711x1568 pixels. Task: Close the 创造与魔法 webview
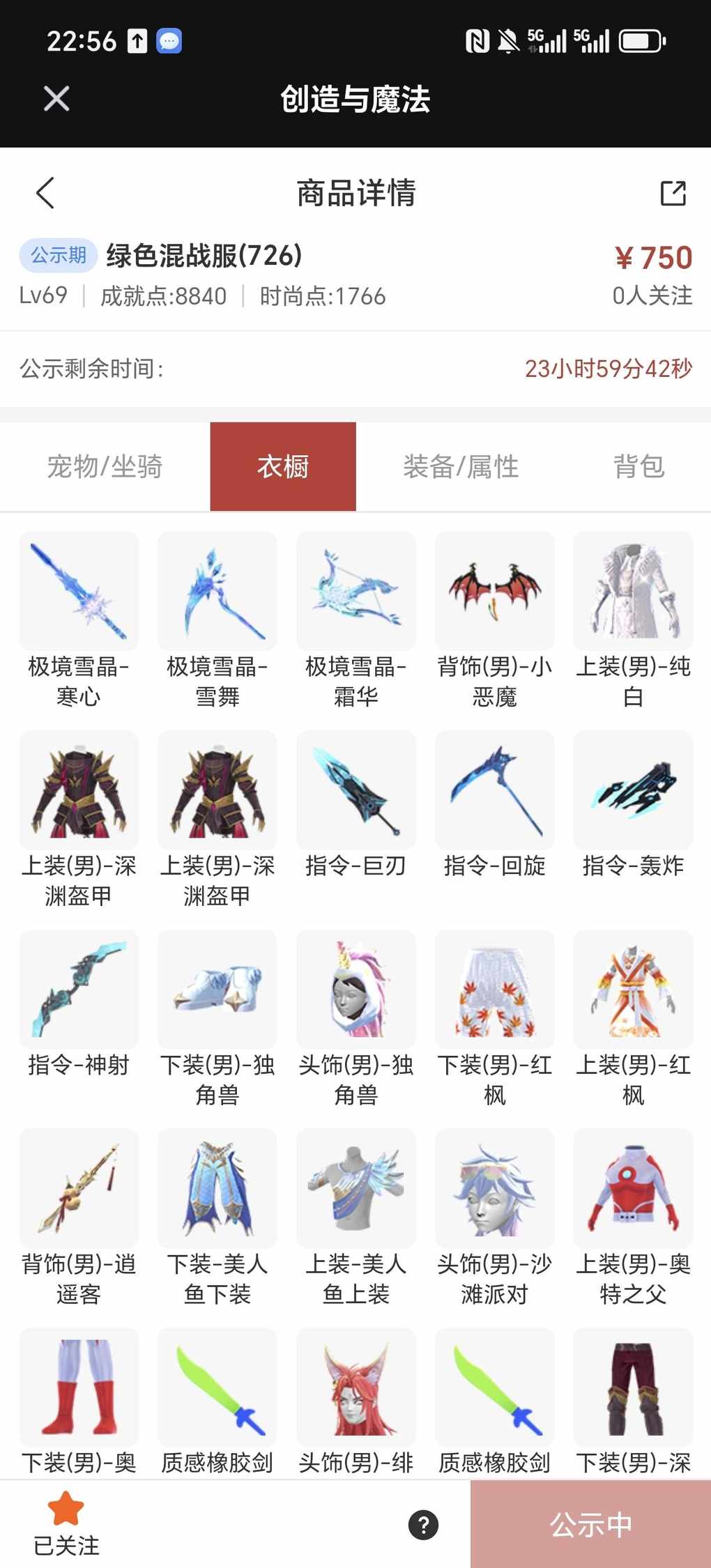tap(56, 98)
